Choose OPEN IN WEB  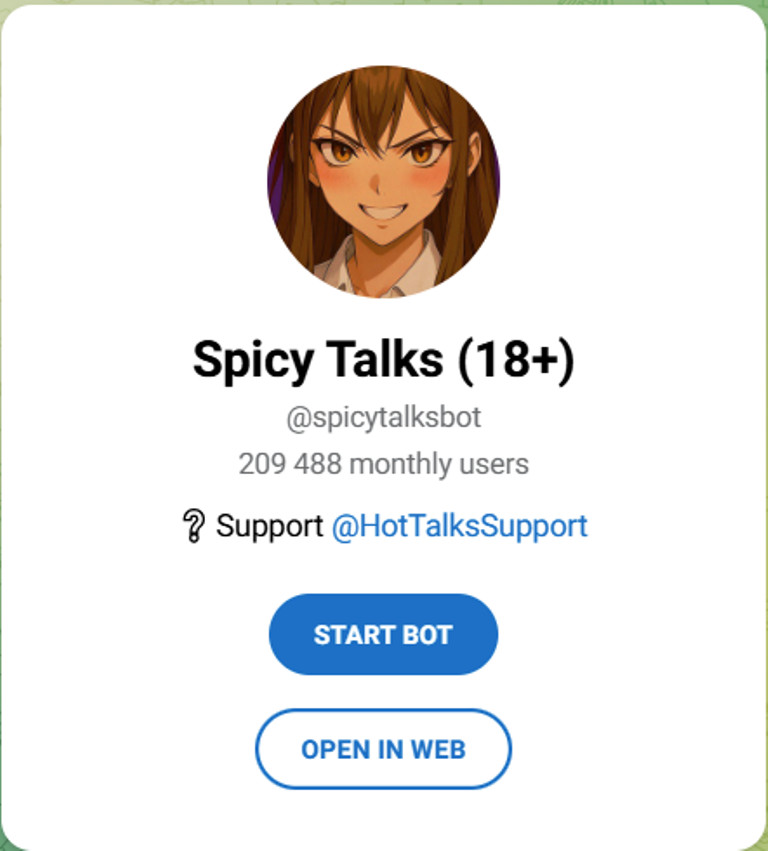[x=383, y=749]
